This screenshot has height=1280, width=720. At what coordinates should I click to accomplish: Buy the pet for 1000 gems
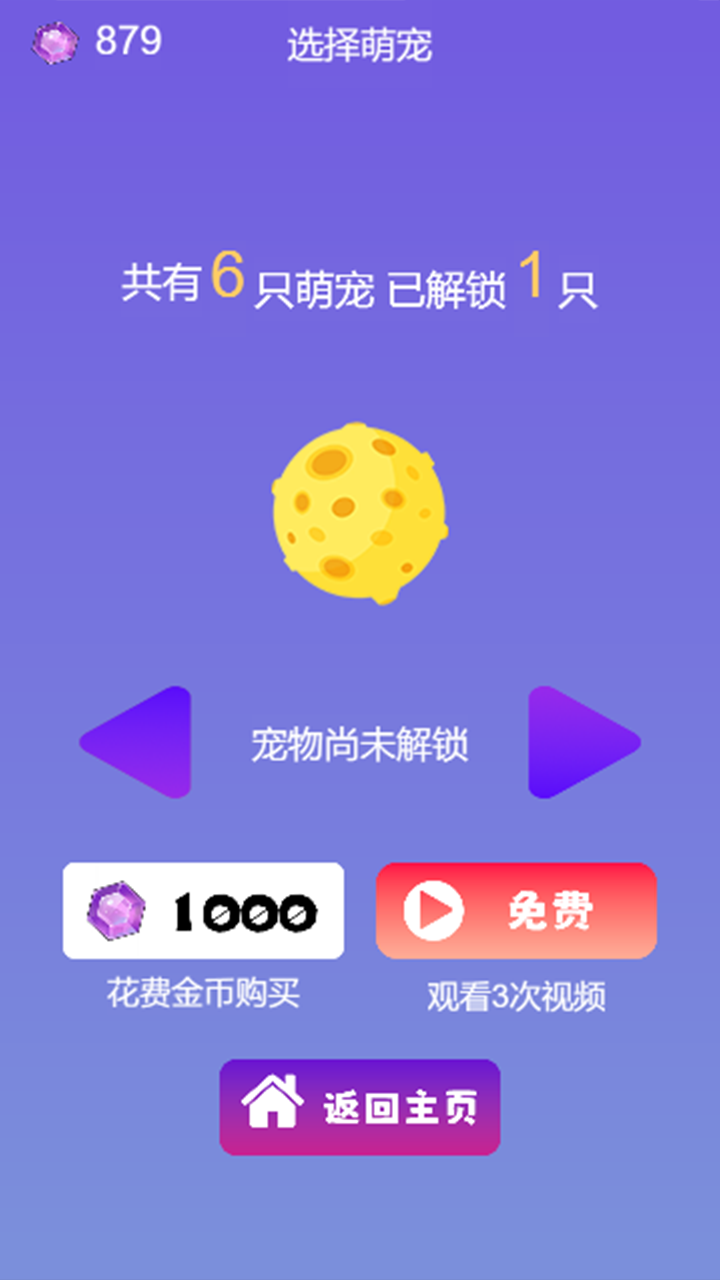point(203,911)
